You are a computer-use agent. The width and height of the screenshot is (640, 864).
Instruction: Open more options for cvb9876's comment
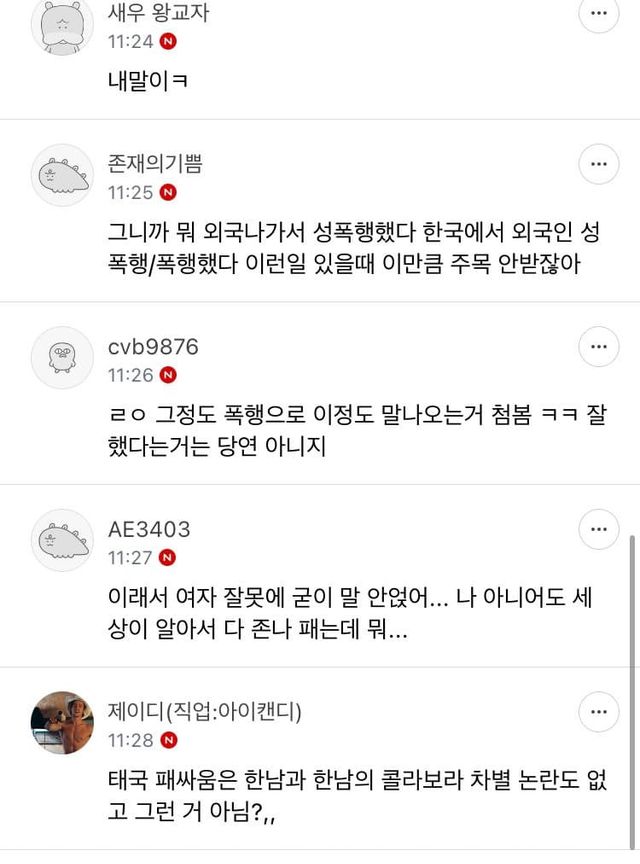click(599, 347)
